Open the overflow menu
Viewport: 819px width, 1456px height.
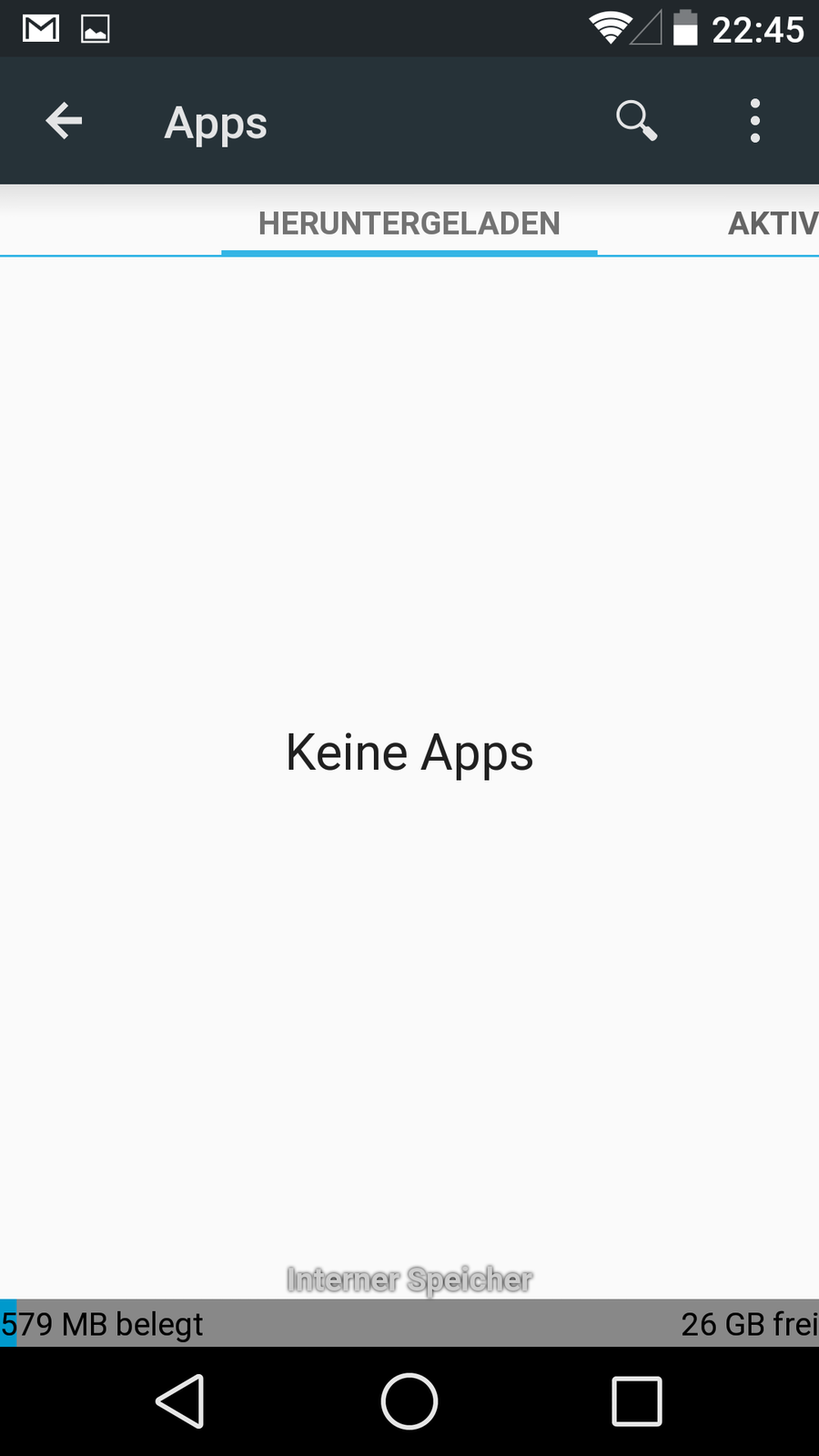(754, 121)
